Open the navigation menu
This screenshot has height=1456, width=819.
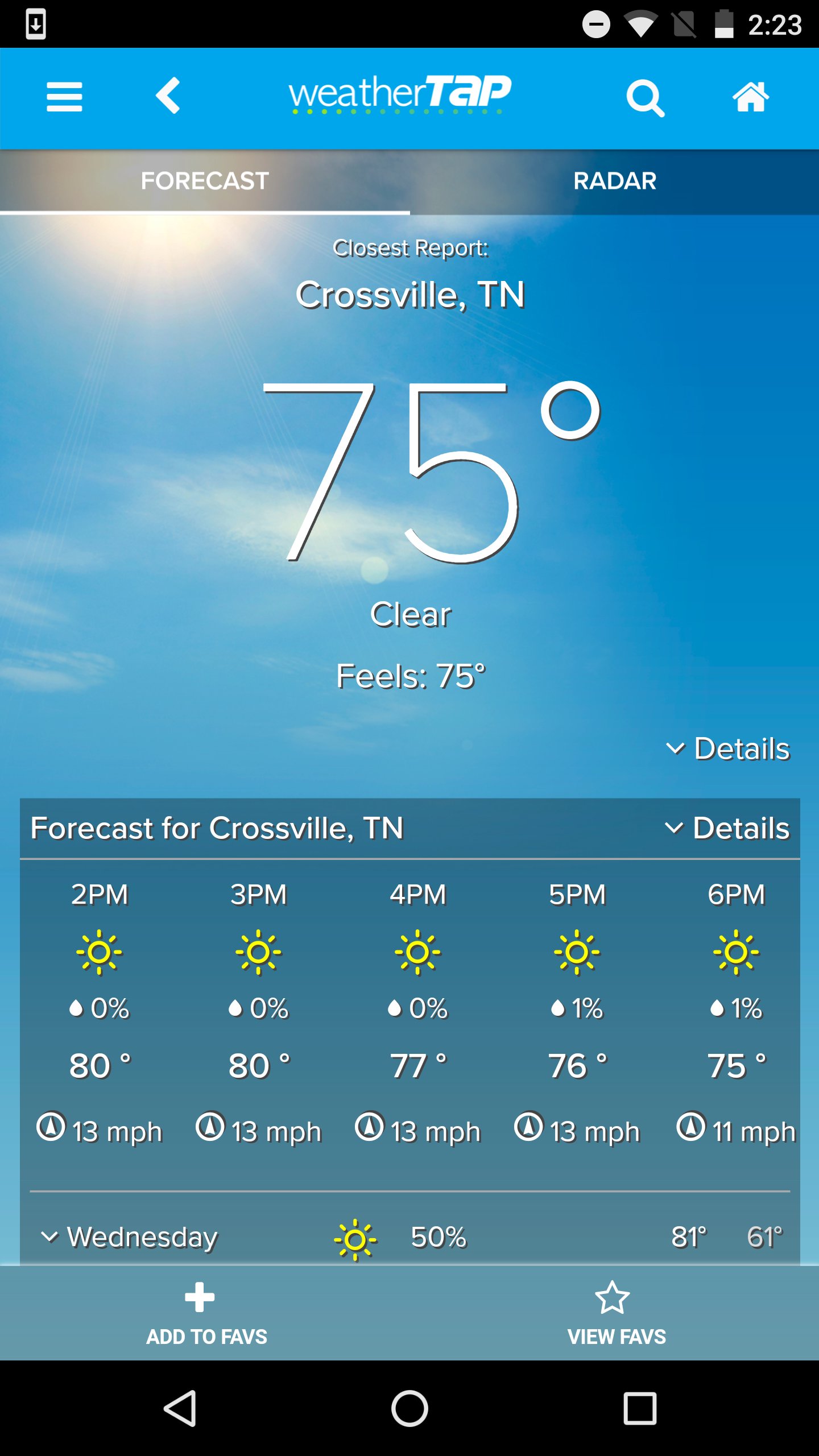pyautogui.click(x=64, y=96)
